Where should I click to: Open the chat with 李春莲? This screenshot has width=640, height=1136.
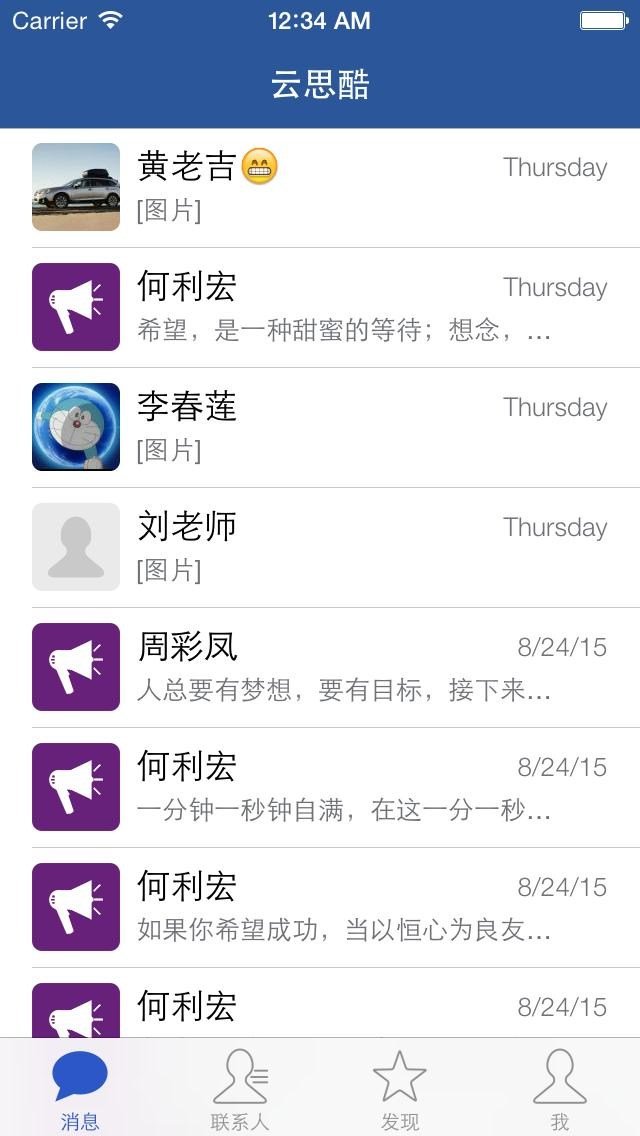320,428
